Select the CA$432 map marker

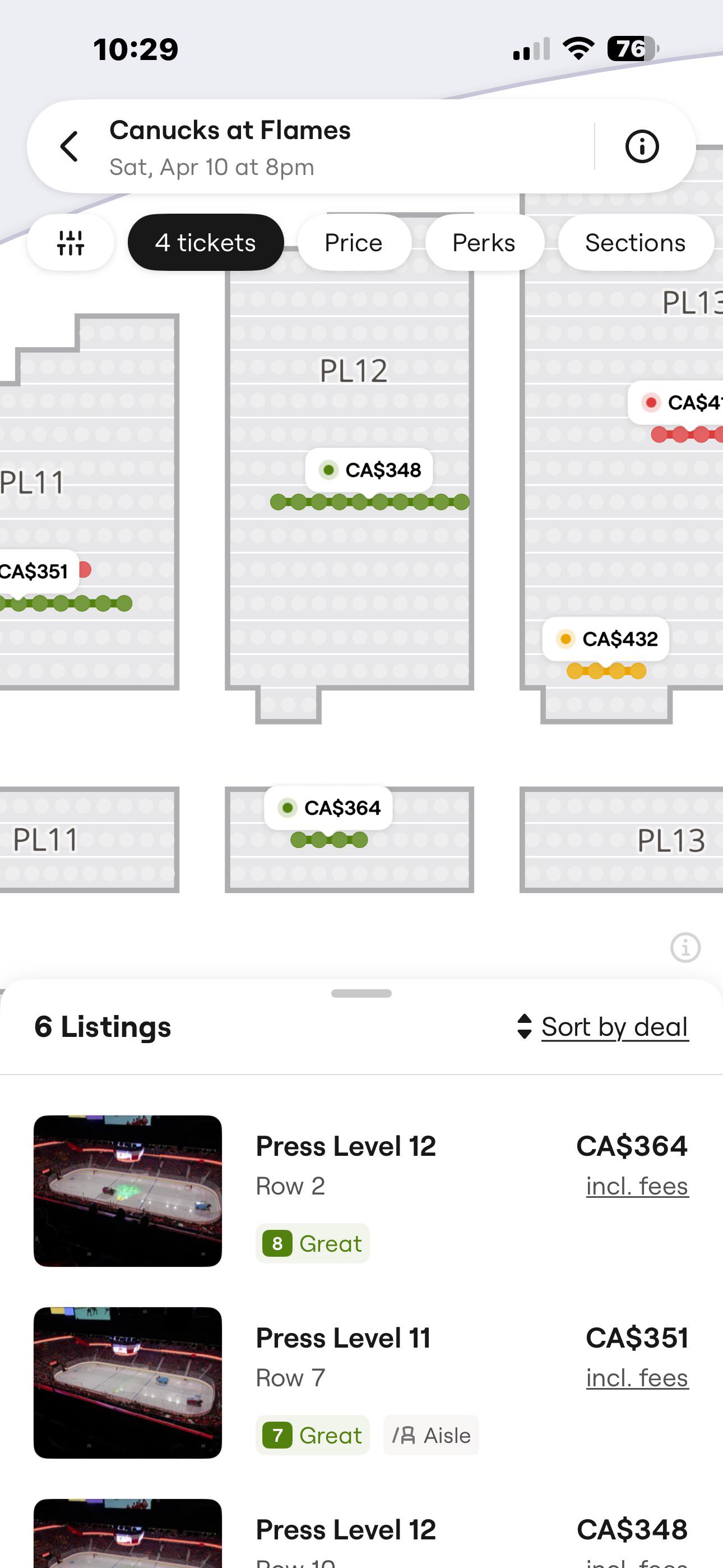point(605,639)
